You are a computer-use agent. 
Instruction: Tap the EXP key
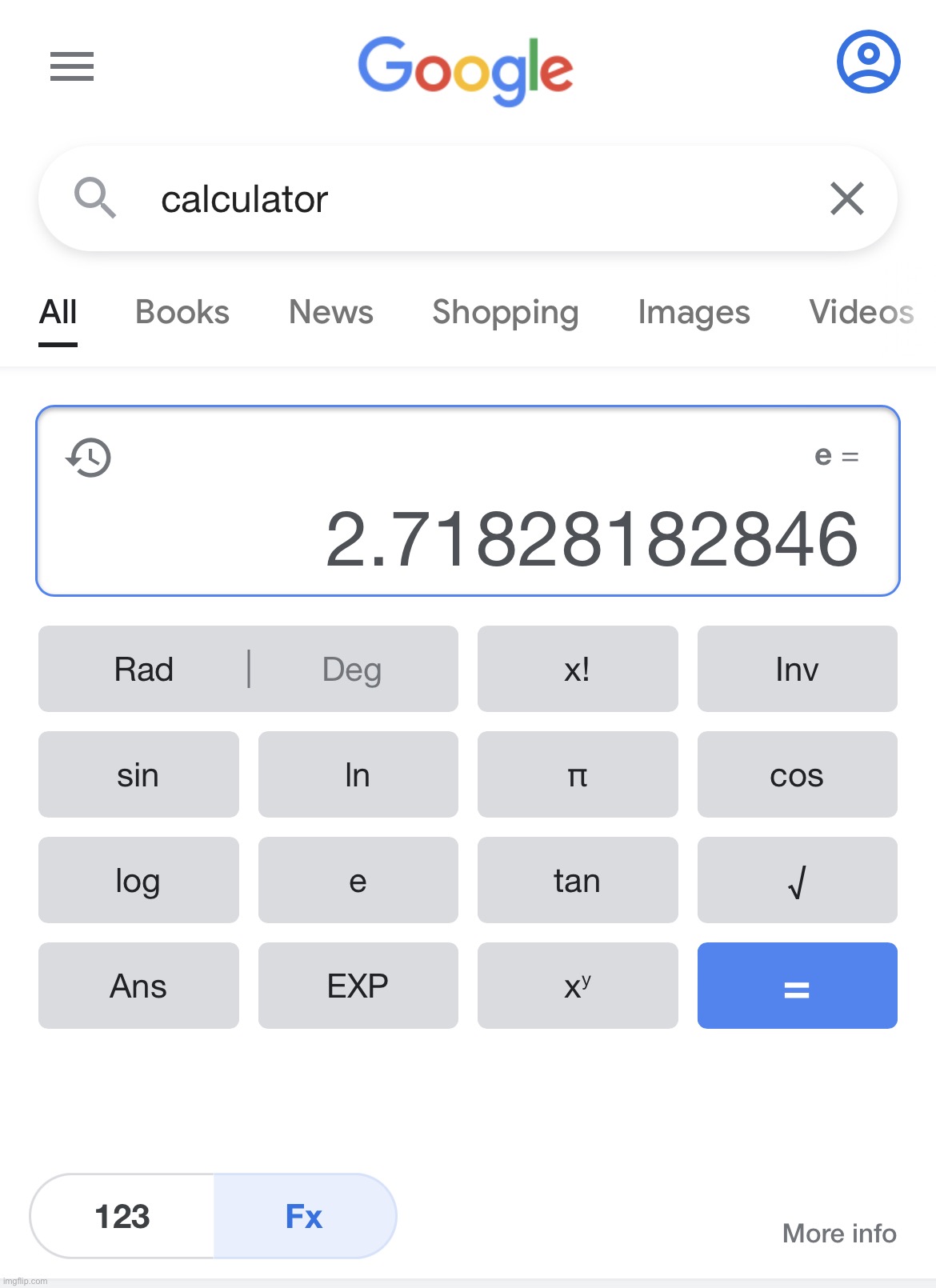(x=358, y=986)
